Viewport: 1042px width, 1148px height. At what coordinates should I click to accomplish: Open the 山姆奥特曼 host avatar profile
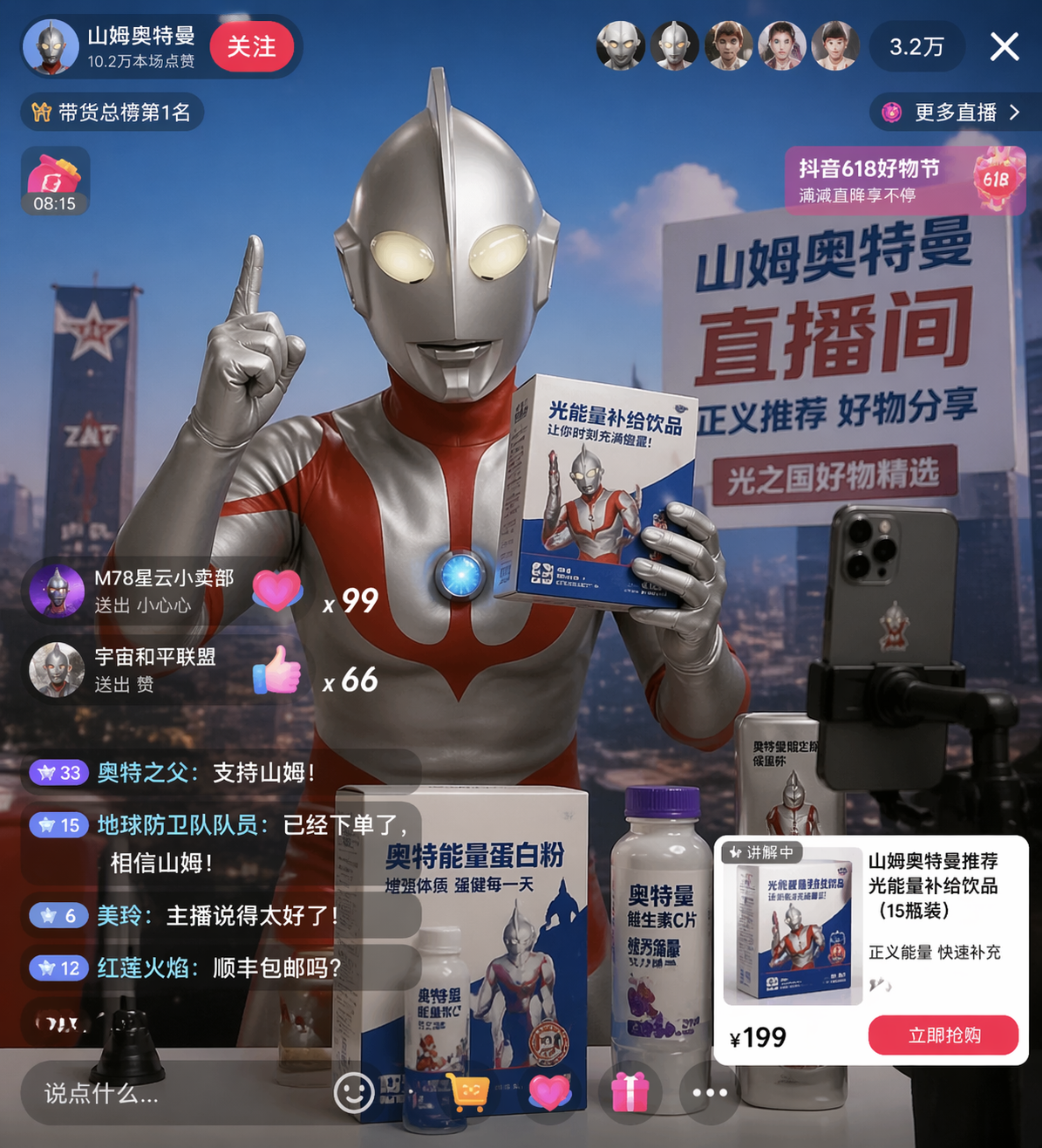pyautogui.click(x=51, y=47)
